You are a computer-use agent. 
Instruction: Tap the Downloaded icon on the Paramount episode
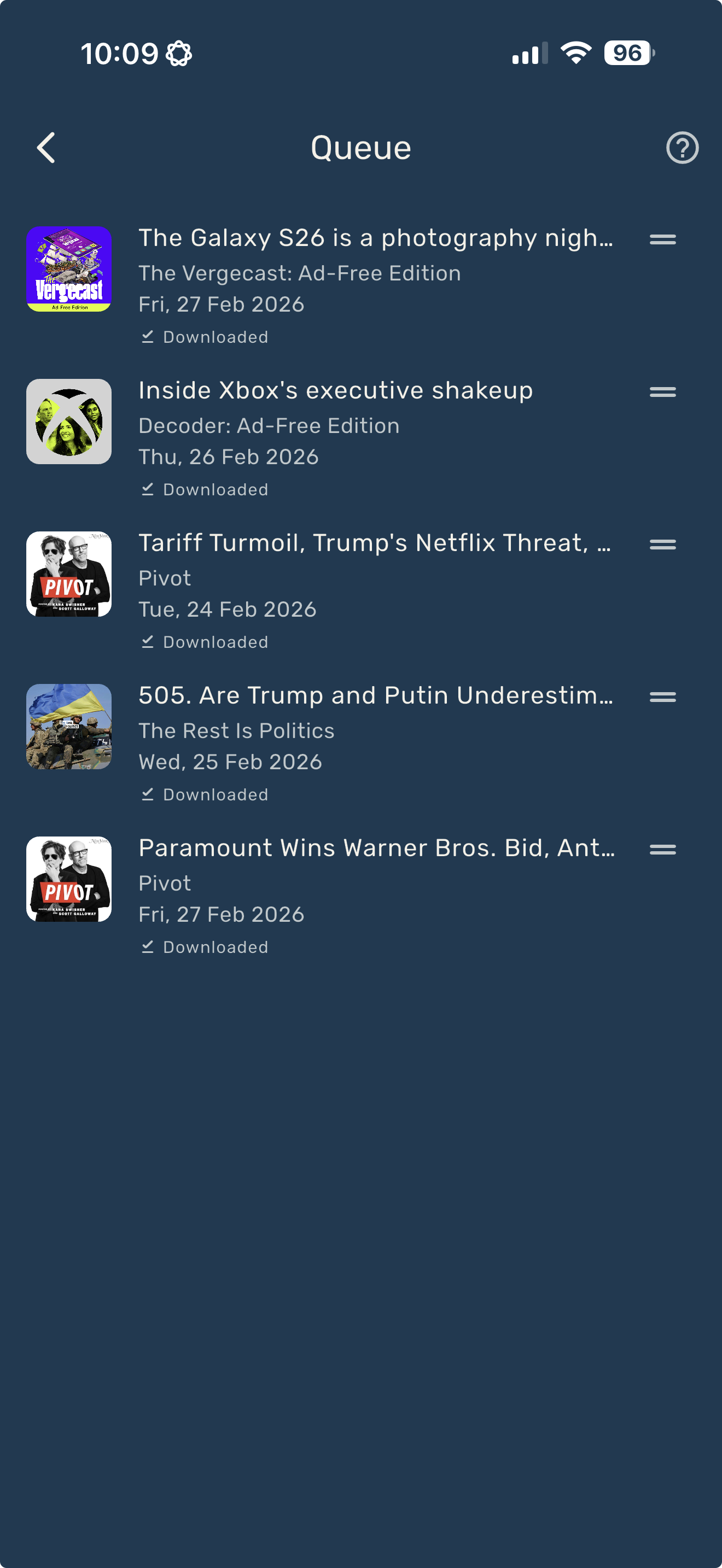pos(148,946)
